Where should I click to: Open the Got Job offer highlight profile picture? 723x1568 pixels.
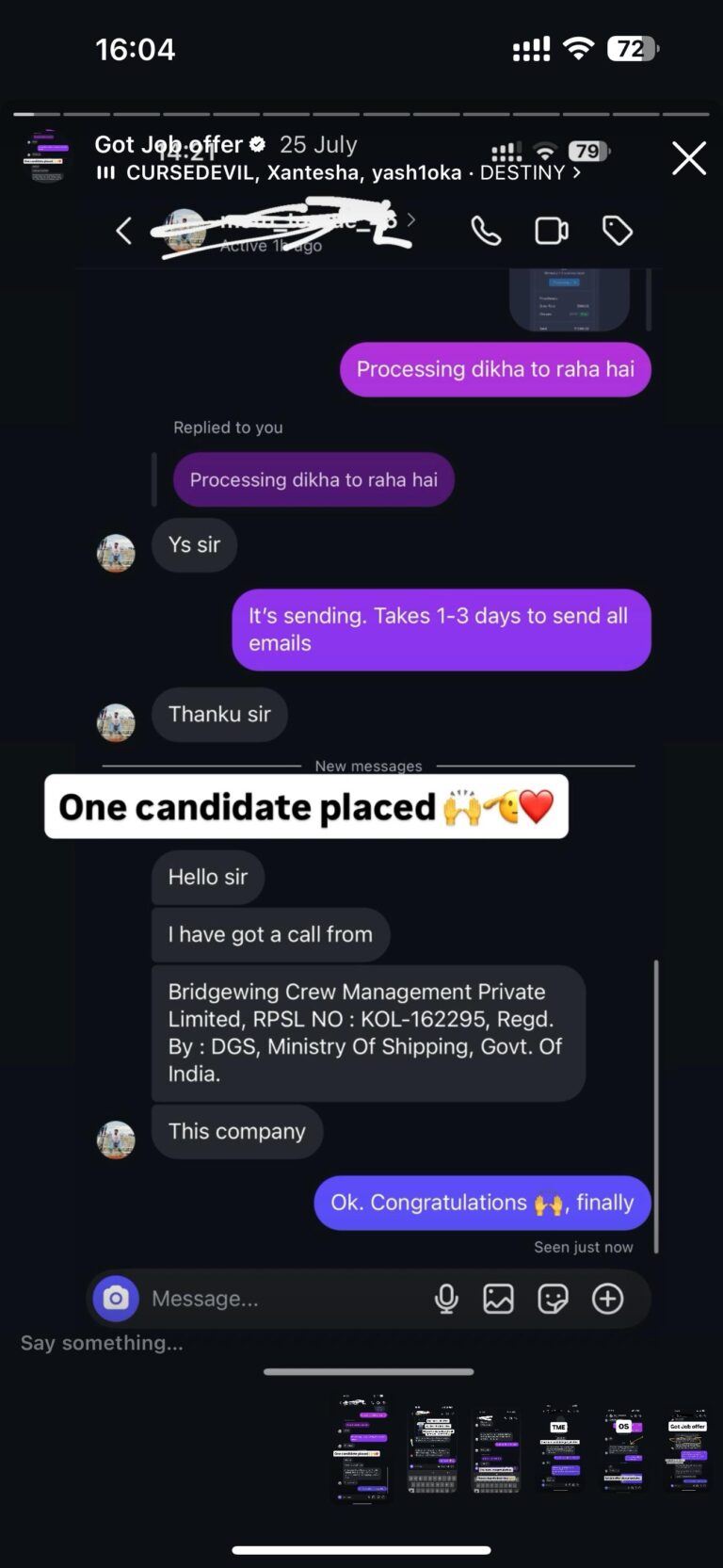(x=44, y=156)
